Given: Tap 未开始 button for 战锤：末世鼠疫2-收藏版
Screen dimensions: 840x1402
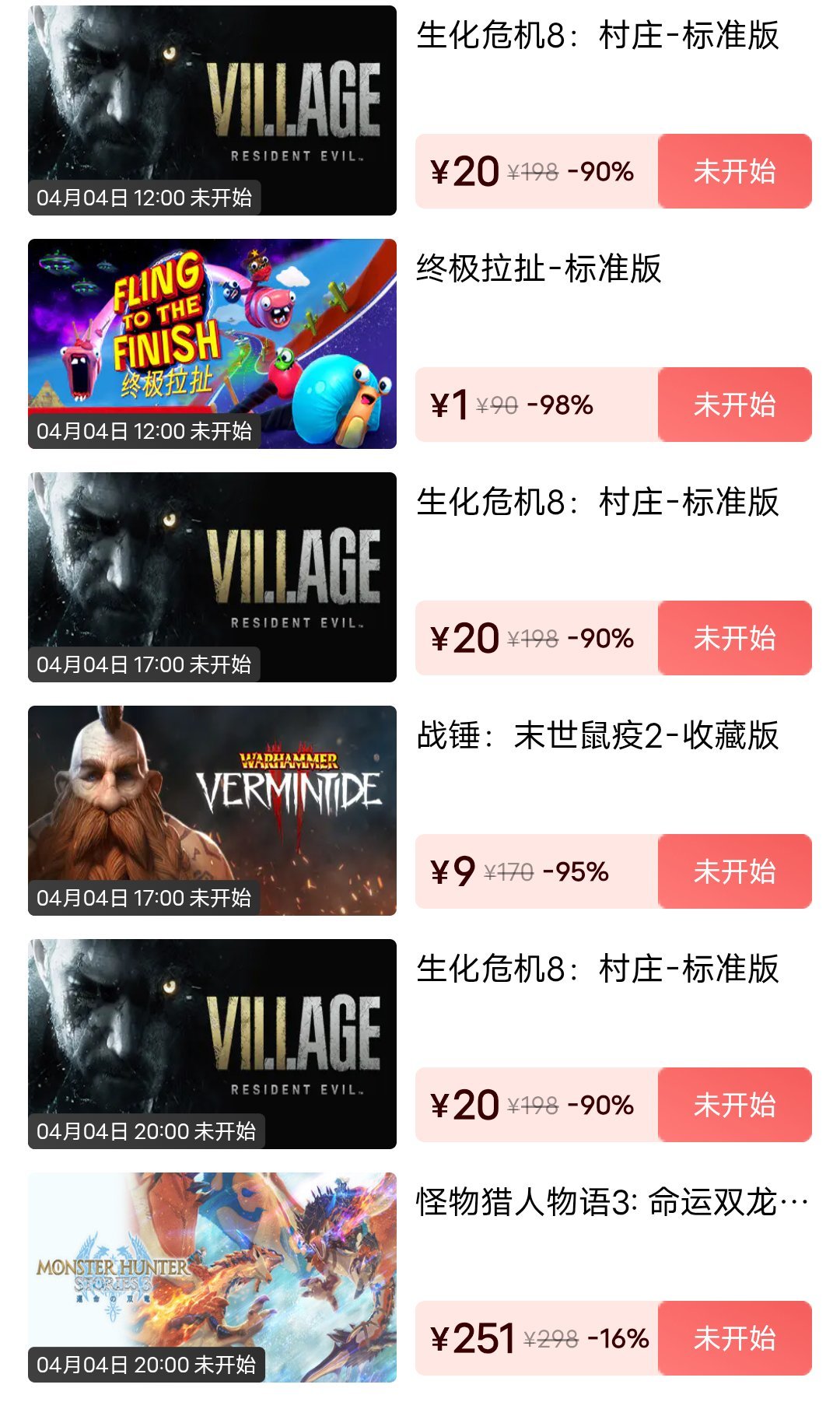Looking at the screenshot, I should 734,871.
